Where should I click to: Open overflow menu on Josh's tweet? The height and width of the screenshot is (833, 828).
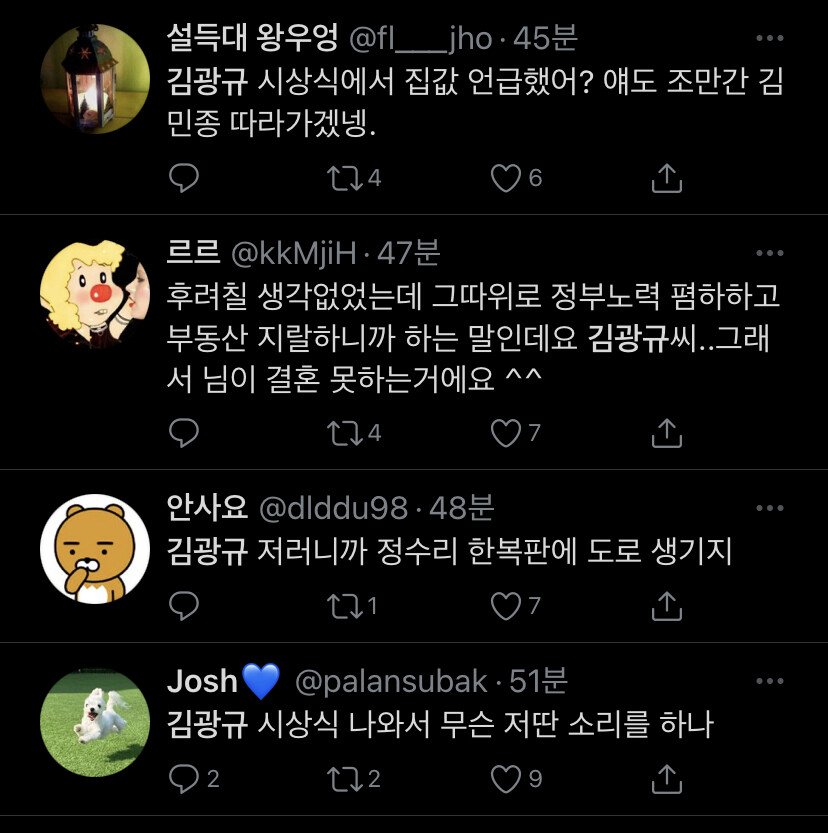click(x=768, y=681)
